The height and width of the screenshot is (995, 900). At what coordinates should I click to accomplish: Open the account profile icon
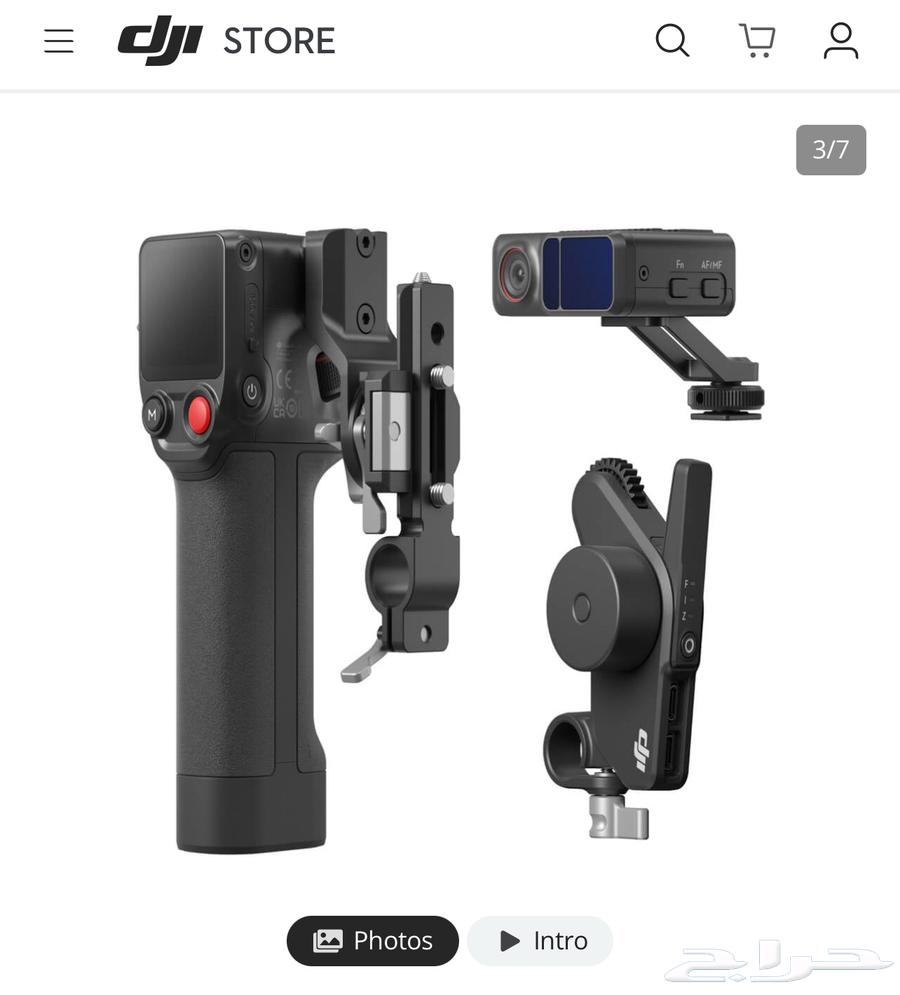click(x=840, y=42)
